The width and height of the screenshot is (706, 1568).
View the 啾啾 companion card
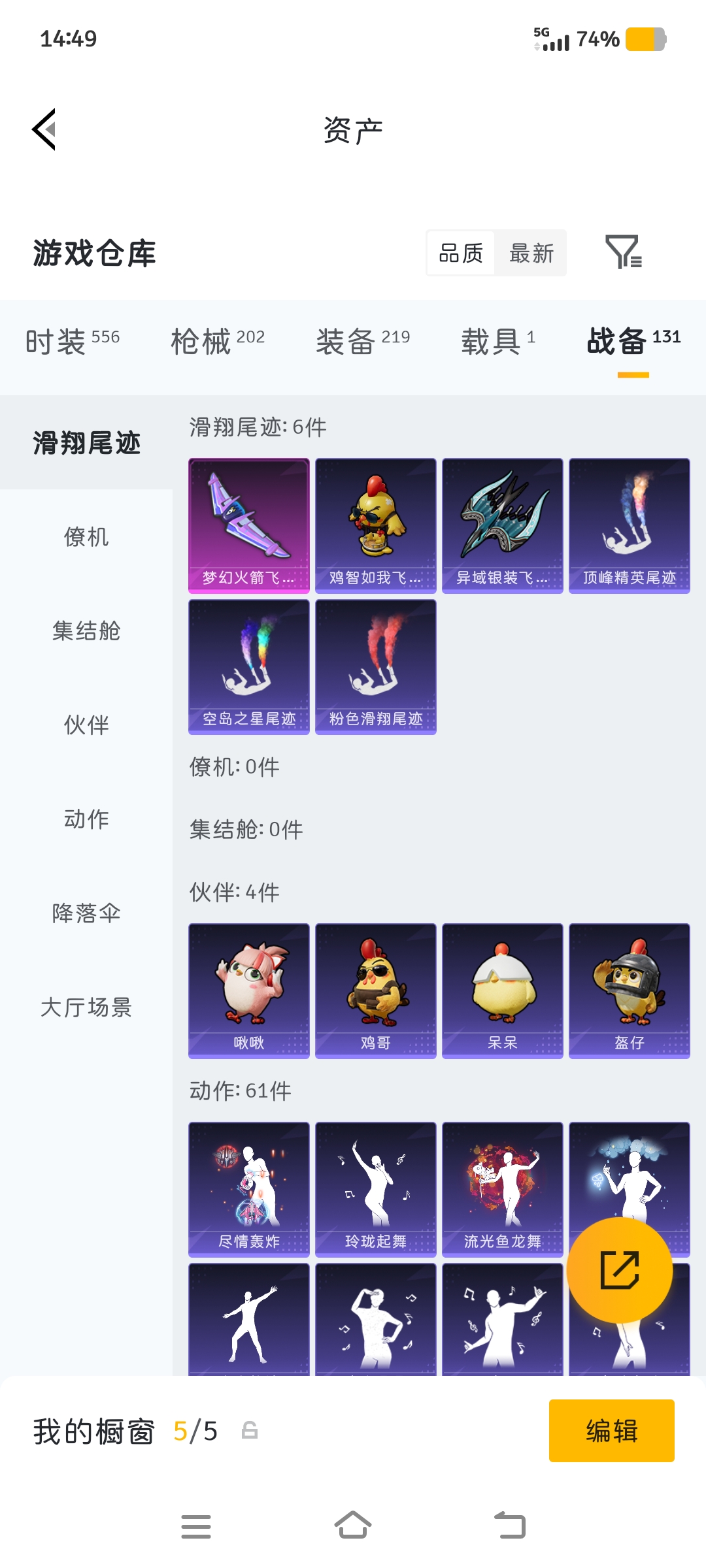(x=249, y=991)
